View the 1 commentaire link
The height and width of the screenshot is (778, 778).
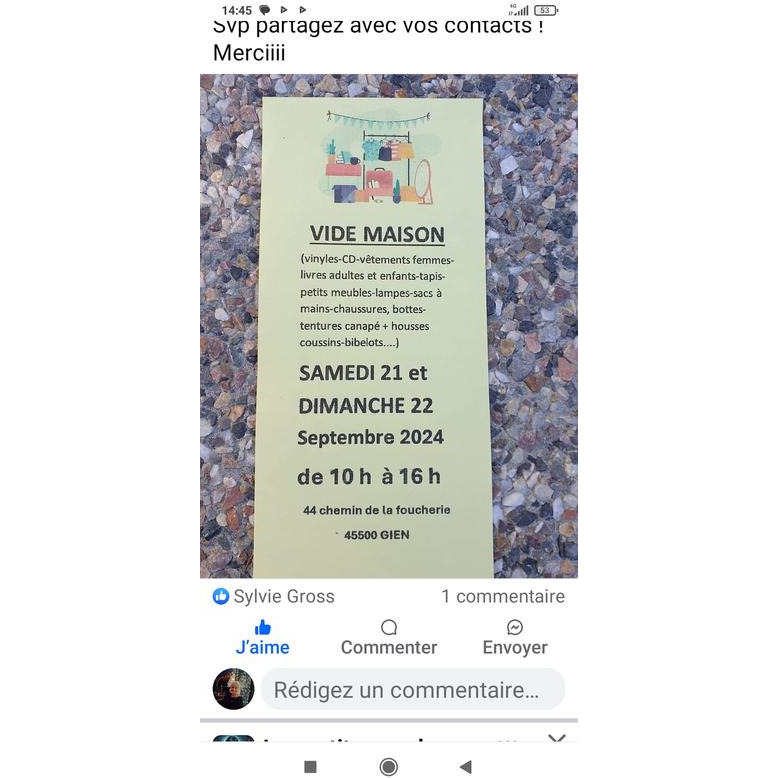502,596
